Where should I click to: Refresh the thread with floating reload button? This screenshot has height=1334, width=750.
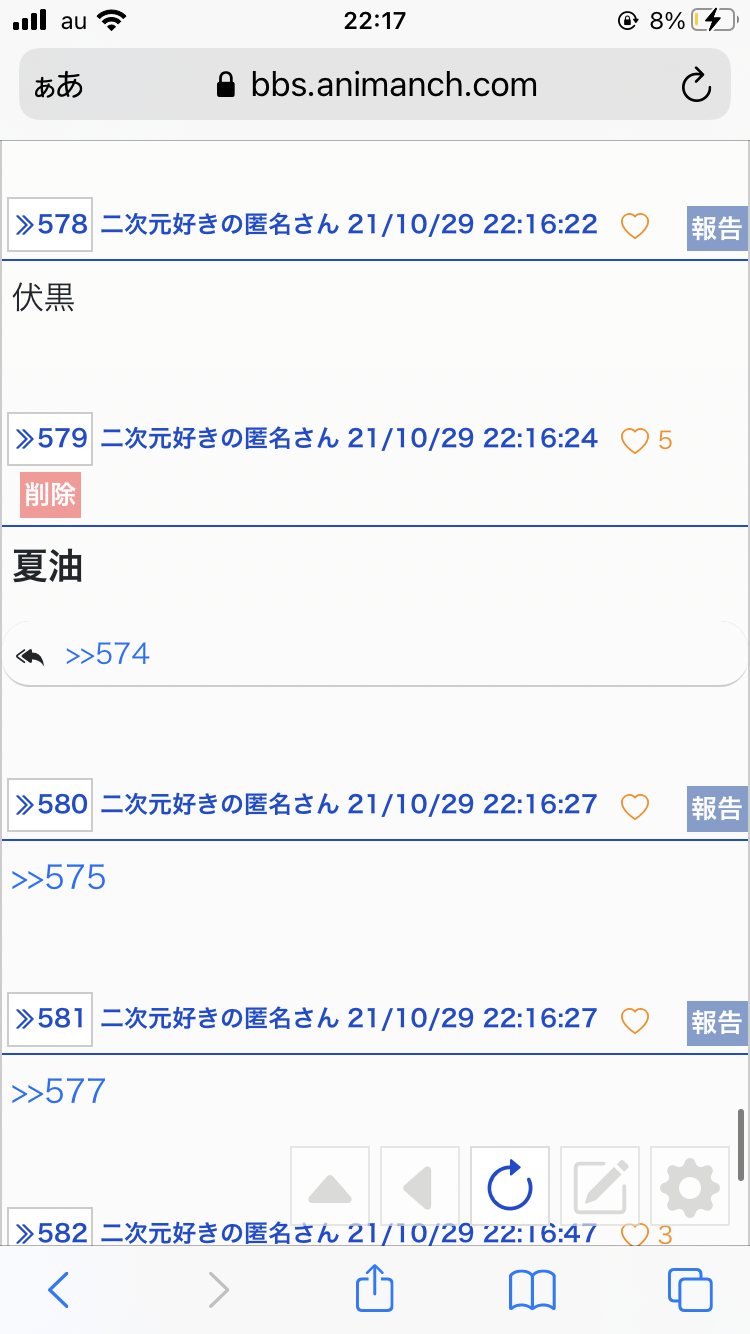[x=510, y=1186]
